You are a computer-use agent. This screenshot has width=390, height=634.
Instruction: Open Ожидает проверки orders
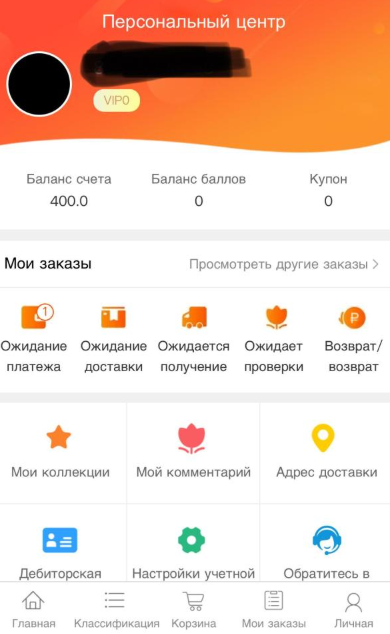tap(274, 339)
